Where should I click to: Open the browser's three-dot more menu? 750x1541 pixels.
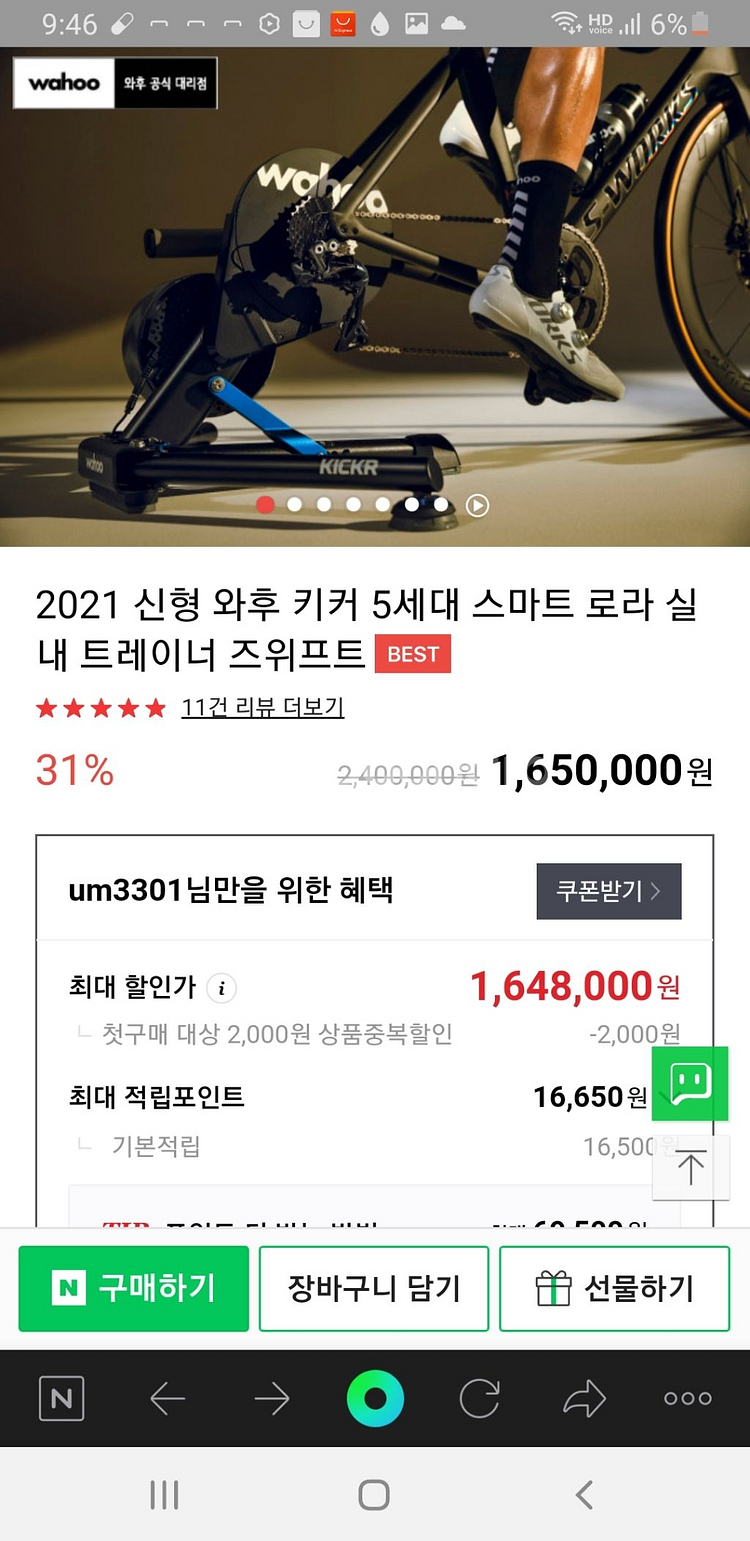pyautogui.click(x=688, y=1398)
